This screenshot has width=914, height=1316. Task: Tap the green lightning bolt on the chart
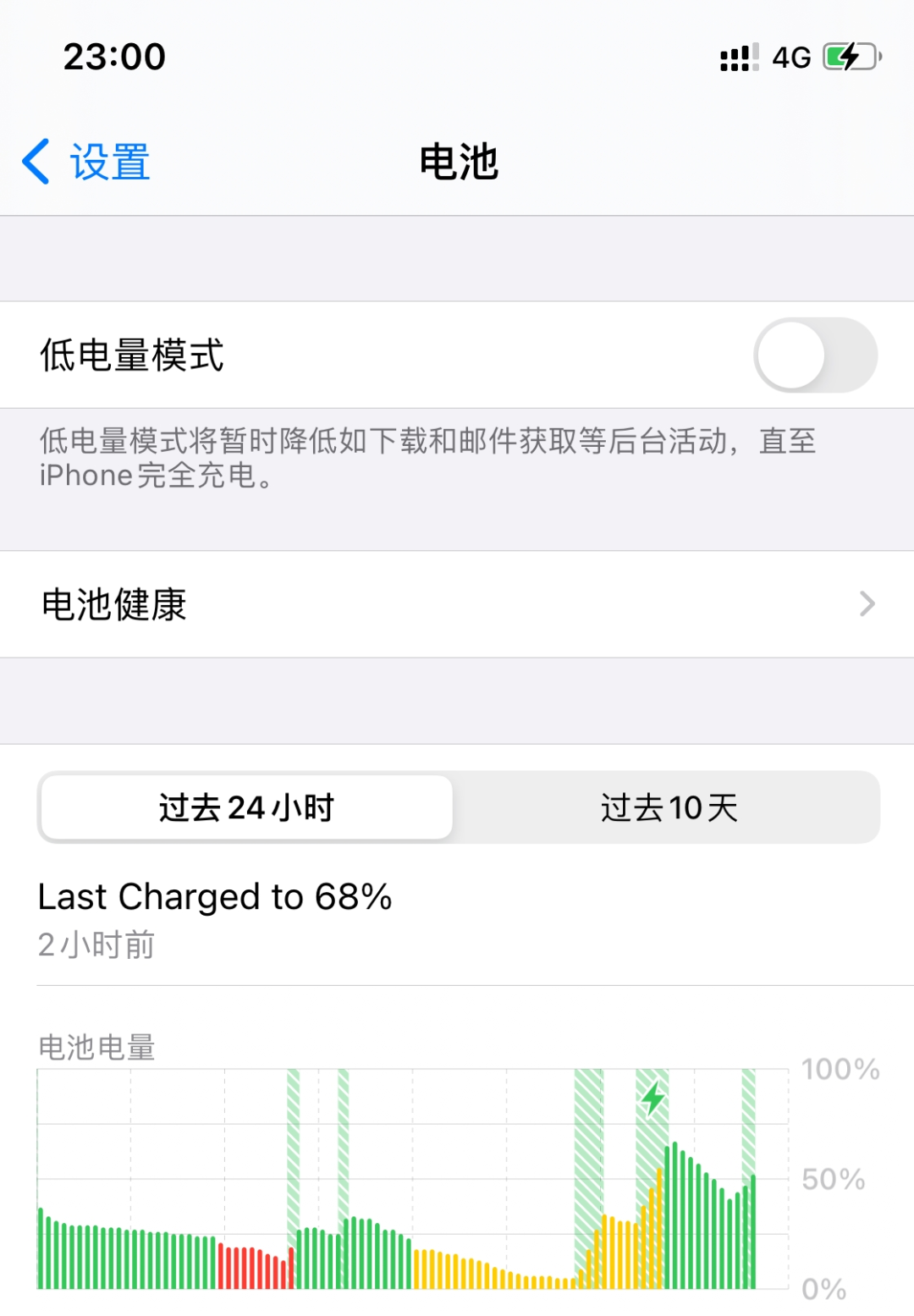pos(653,1099)
